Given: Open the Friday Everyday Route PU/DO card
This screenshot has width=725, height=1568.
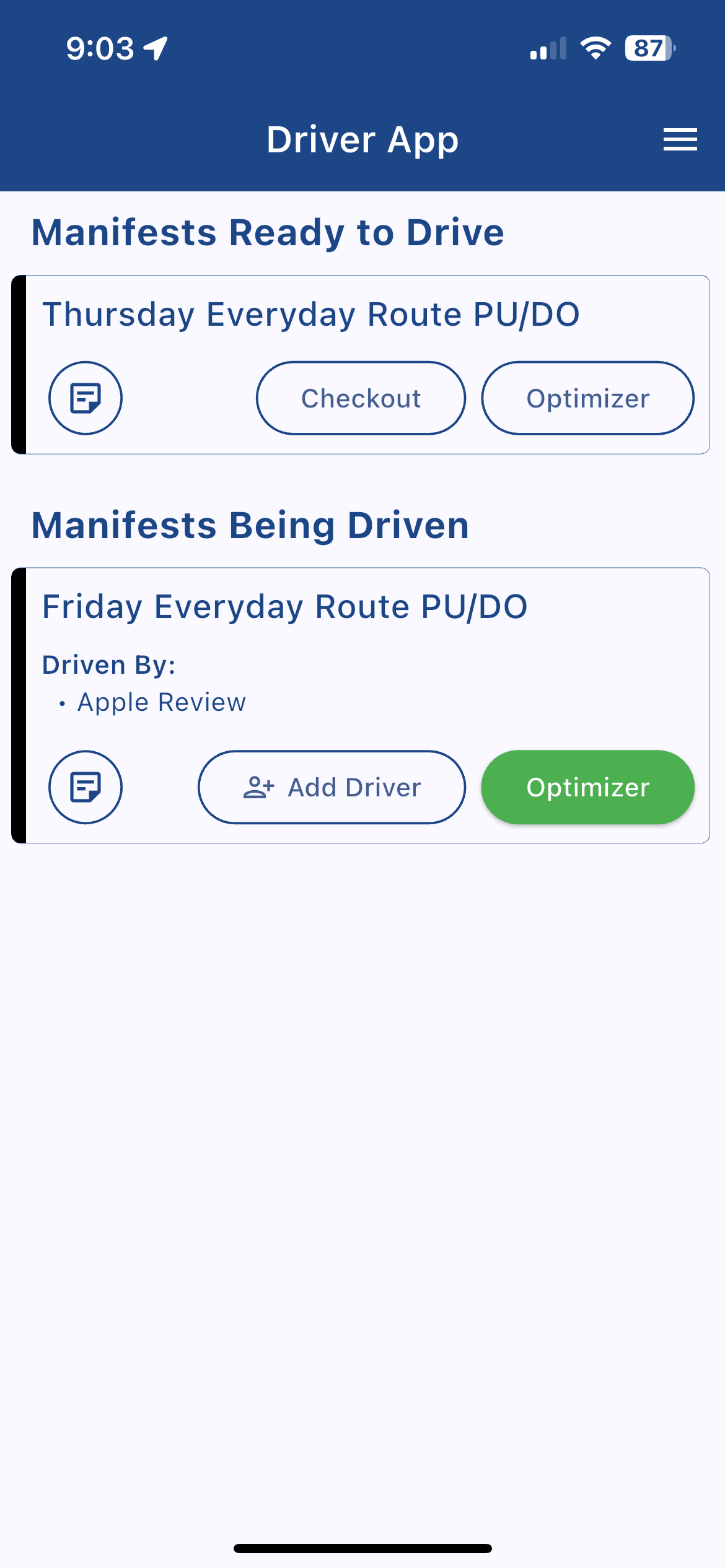Looking at the screenshot, I should (x=284, y=607).
